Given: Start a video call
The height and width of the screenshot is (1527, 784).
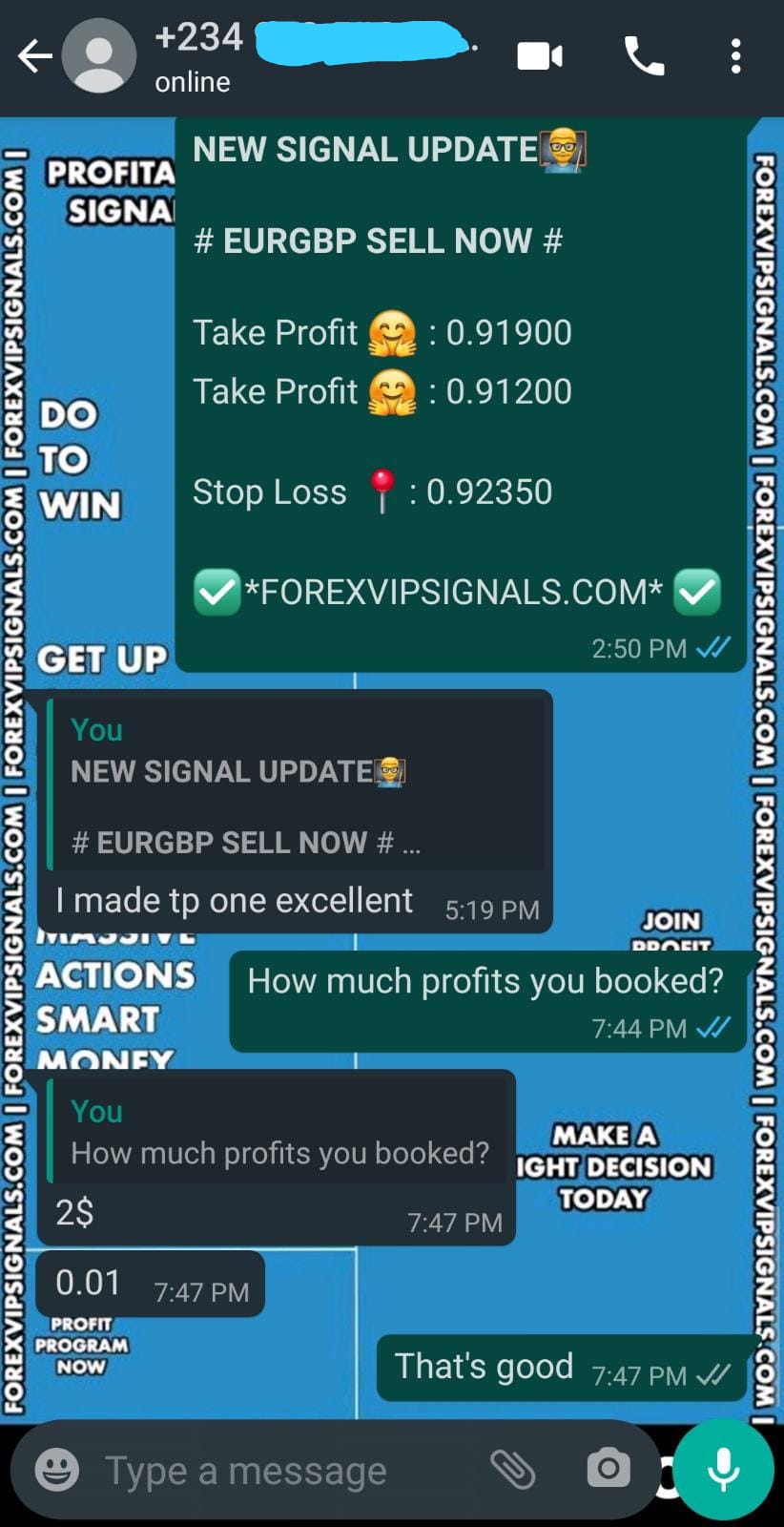Looking at the screenshot, I should tap(540, 56).
